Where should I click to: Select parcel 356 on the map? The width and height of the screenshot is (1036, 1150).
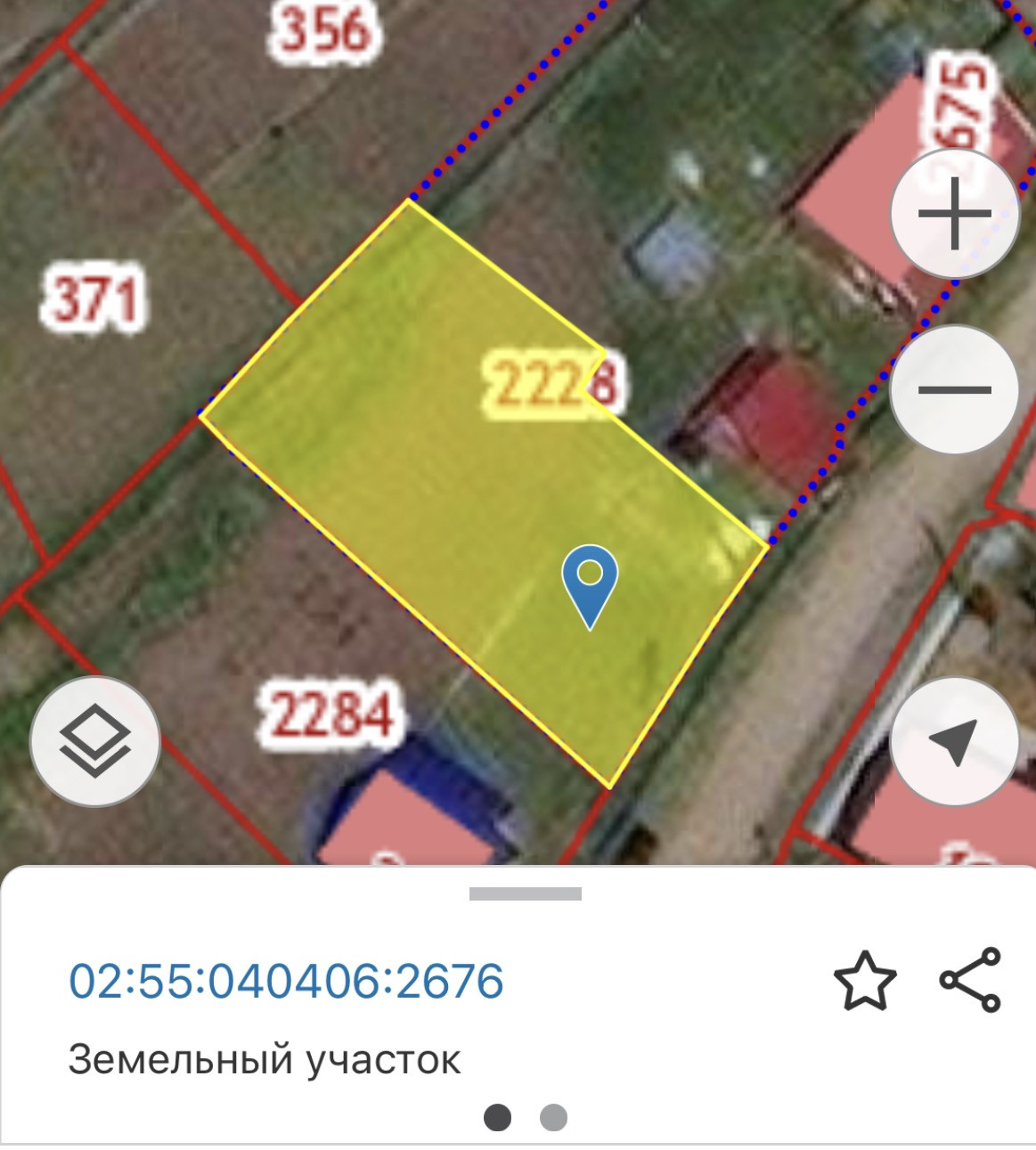click(x=323, y=31)
